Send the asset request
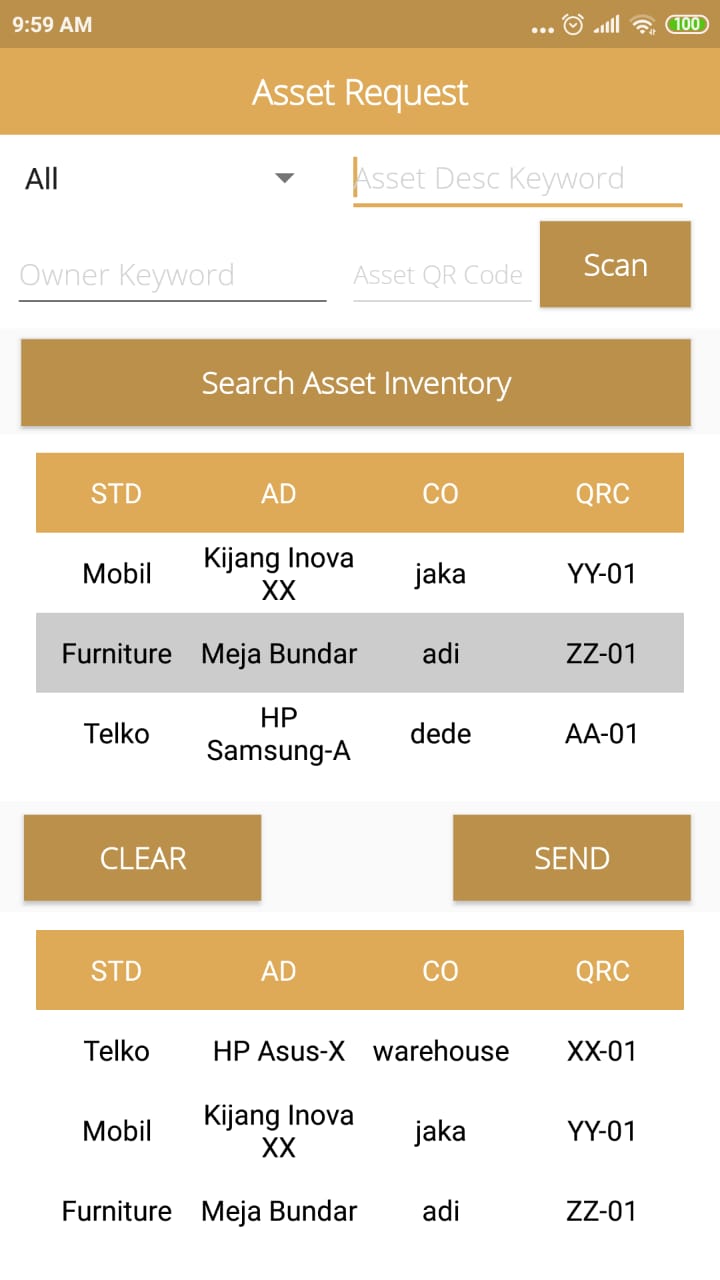The height and width of the screenshot is (1280, 720). tap(571, 858)
